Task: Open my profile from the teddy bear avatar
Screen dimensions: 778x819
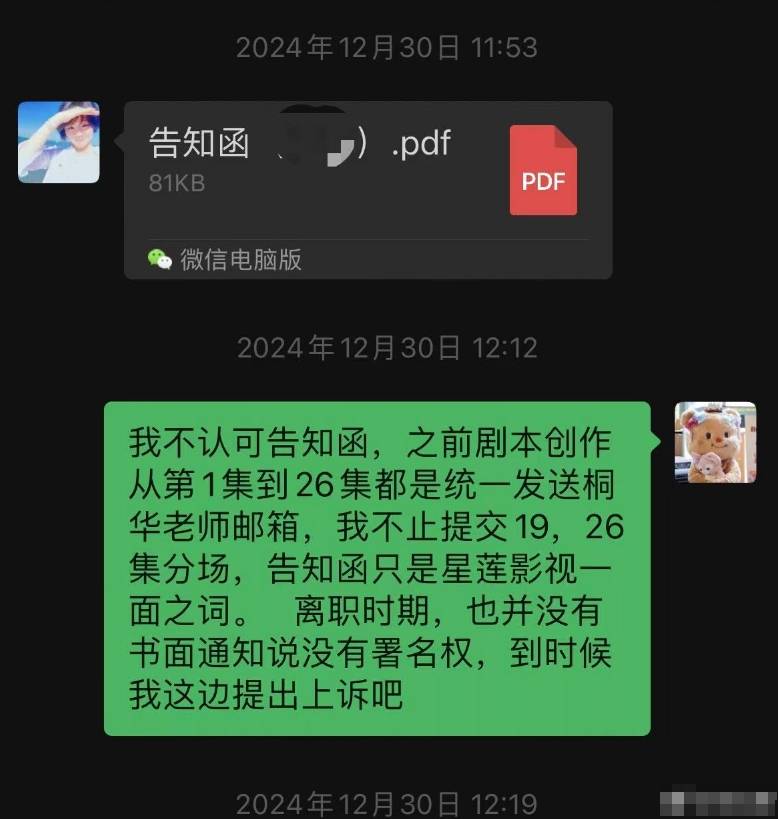Action: pyautogui.click(x=715, y=442)
